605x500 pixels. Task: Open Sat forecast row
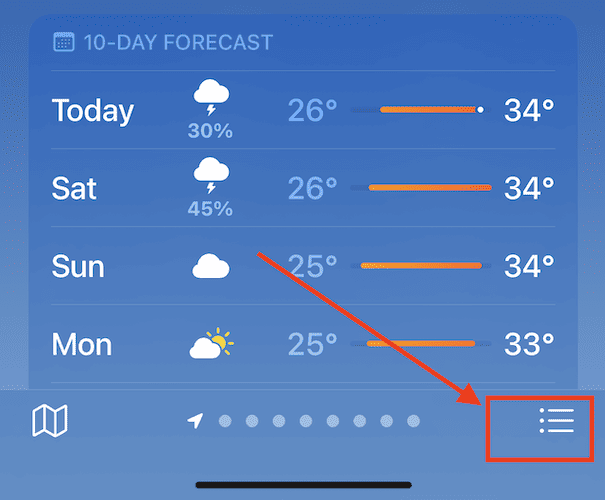click(x=302, y=187)
